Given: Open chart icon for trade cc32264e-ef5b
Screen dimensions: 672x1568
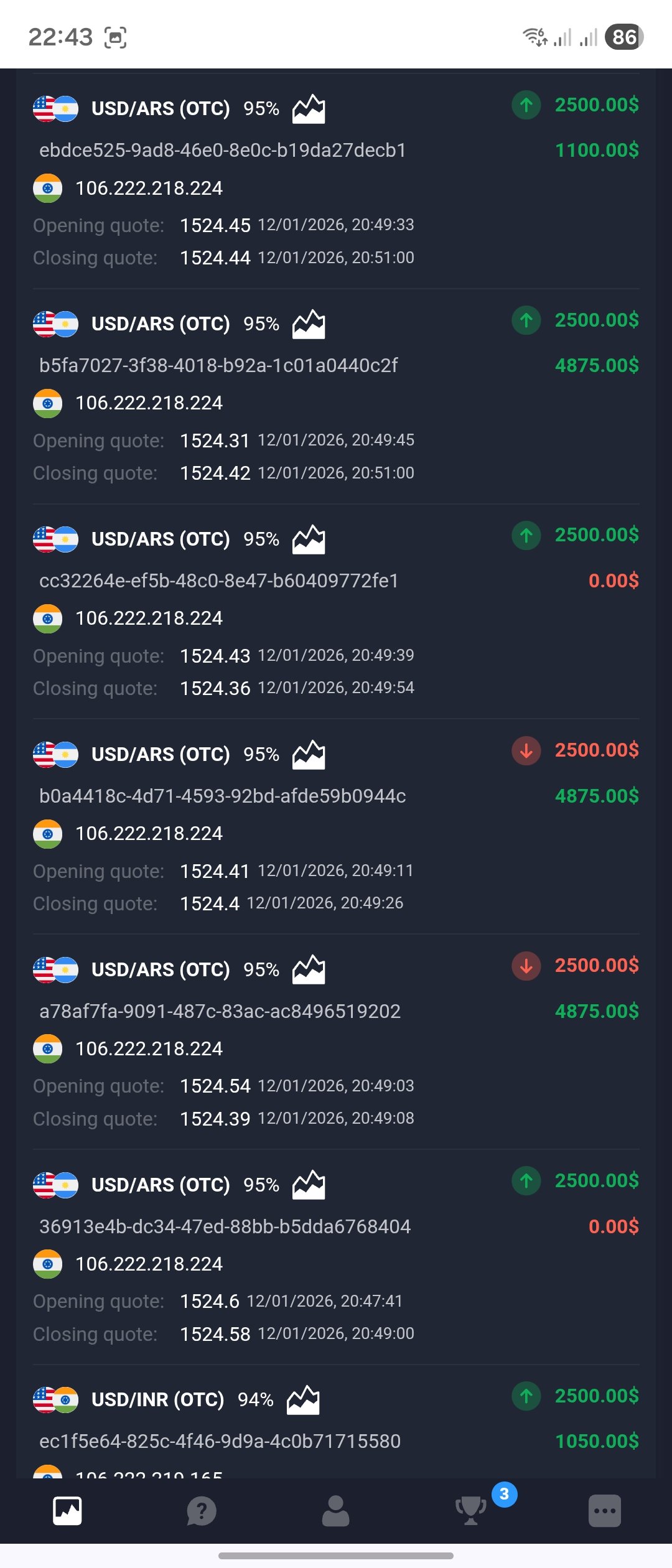Looking at the screenshot, I should (309, 539).
